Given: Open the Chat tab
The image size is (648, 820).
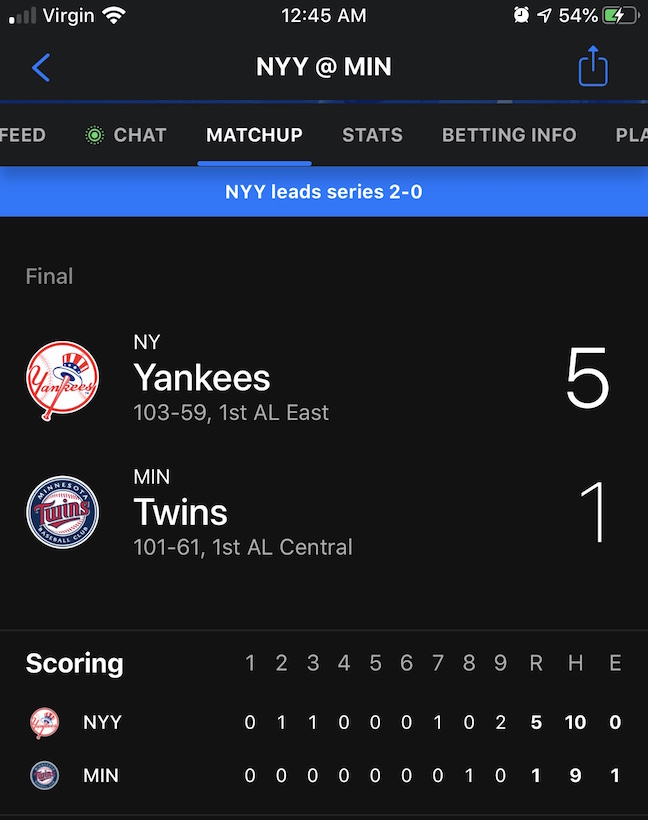Looking at the screenshot, I should (x=127, y=135).
